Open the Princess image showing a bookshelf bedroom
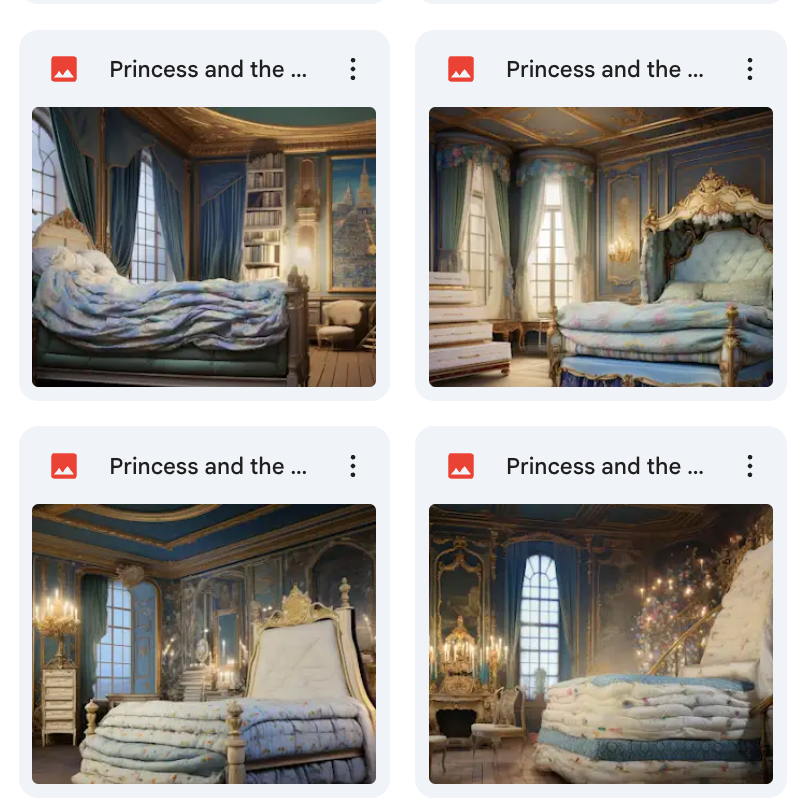Image resolution: width=800 pixels, height=806 pixels. (x=204, y=246)
